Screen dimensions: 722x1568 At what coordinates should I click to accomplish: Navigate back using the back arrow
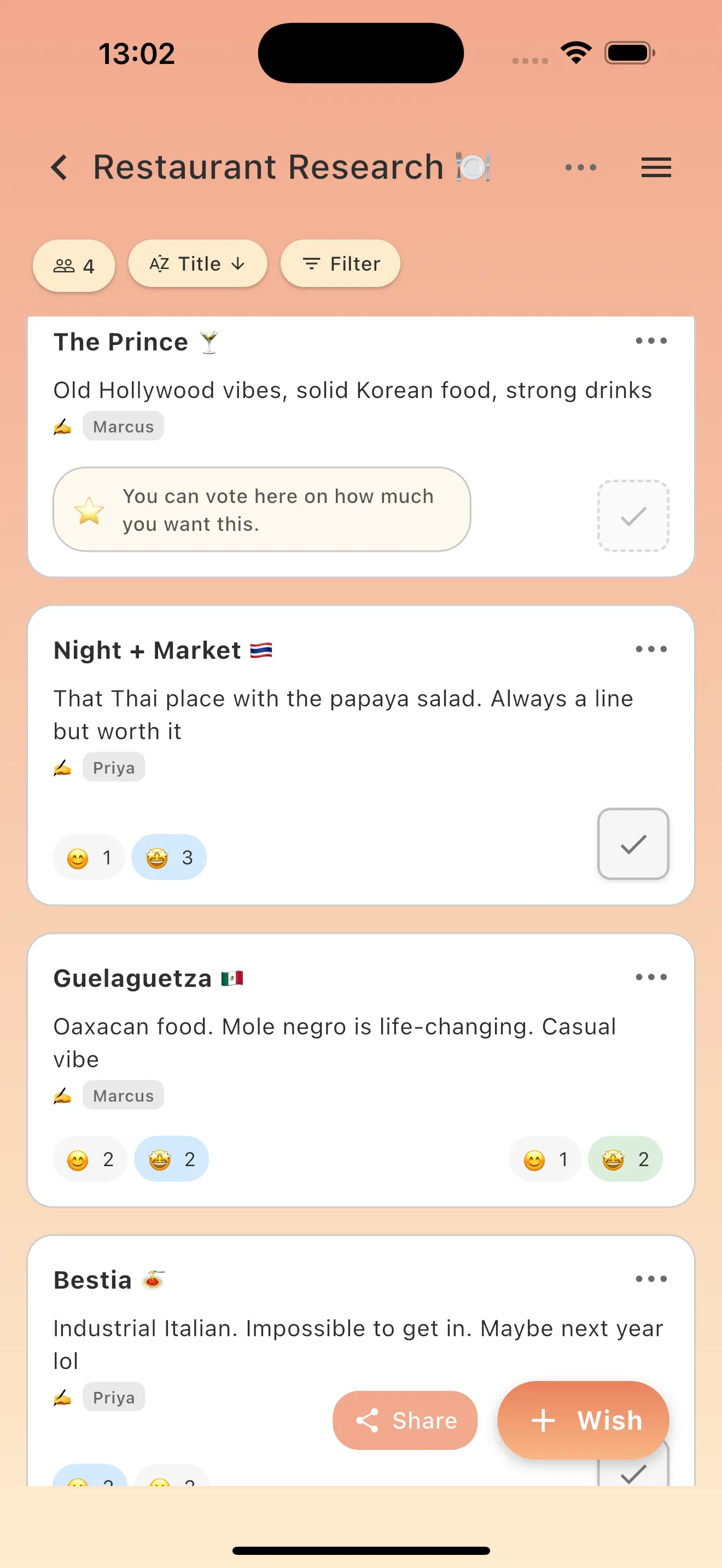(60, 167)
